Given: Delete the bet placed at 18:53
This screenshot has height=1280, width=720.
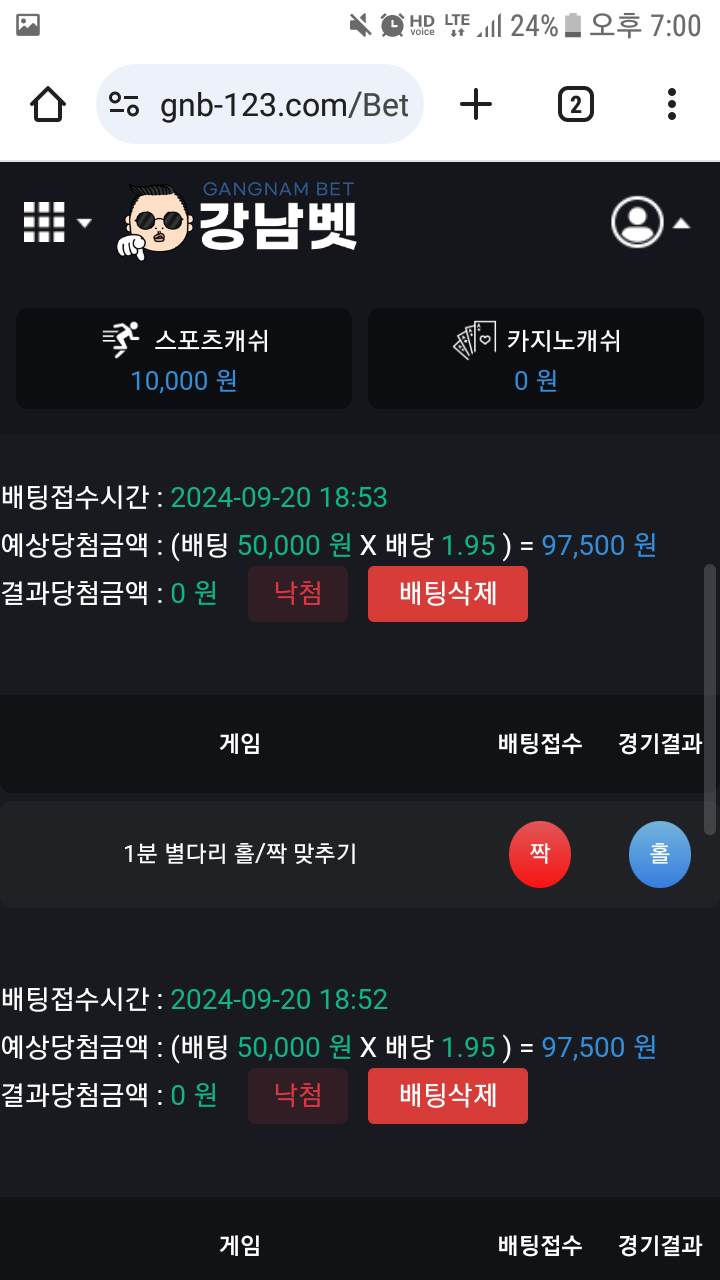Looking at the screenshot, I should [448, 593].
